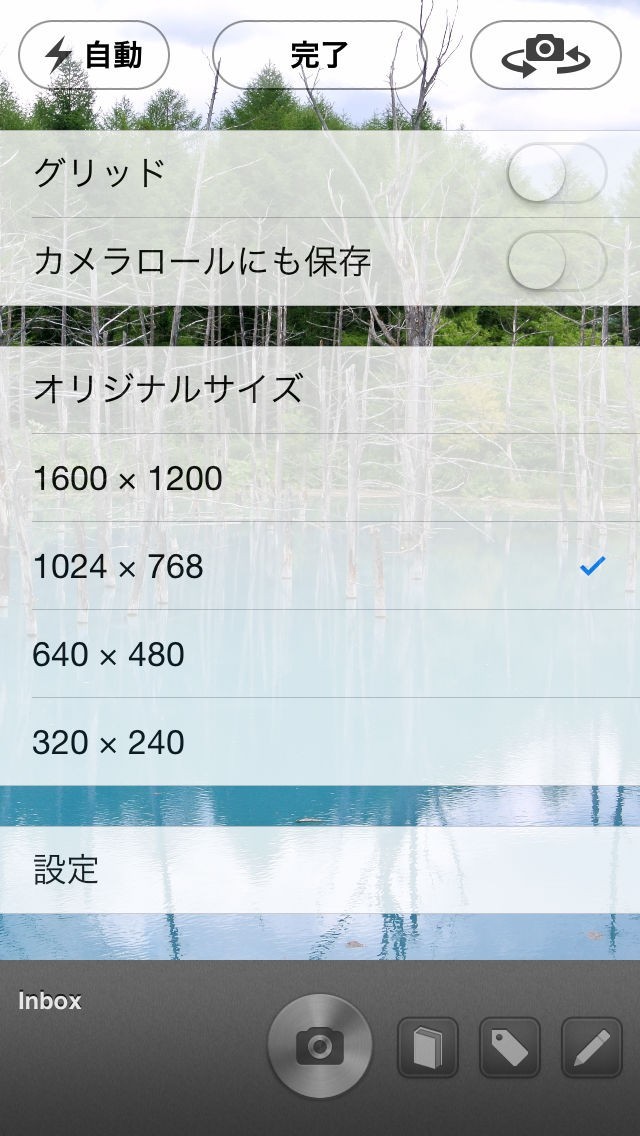The width and height of the screenshot is (640, 1136).
Task: Open the notebook icon
Action: 428,1048
